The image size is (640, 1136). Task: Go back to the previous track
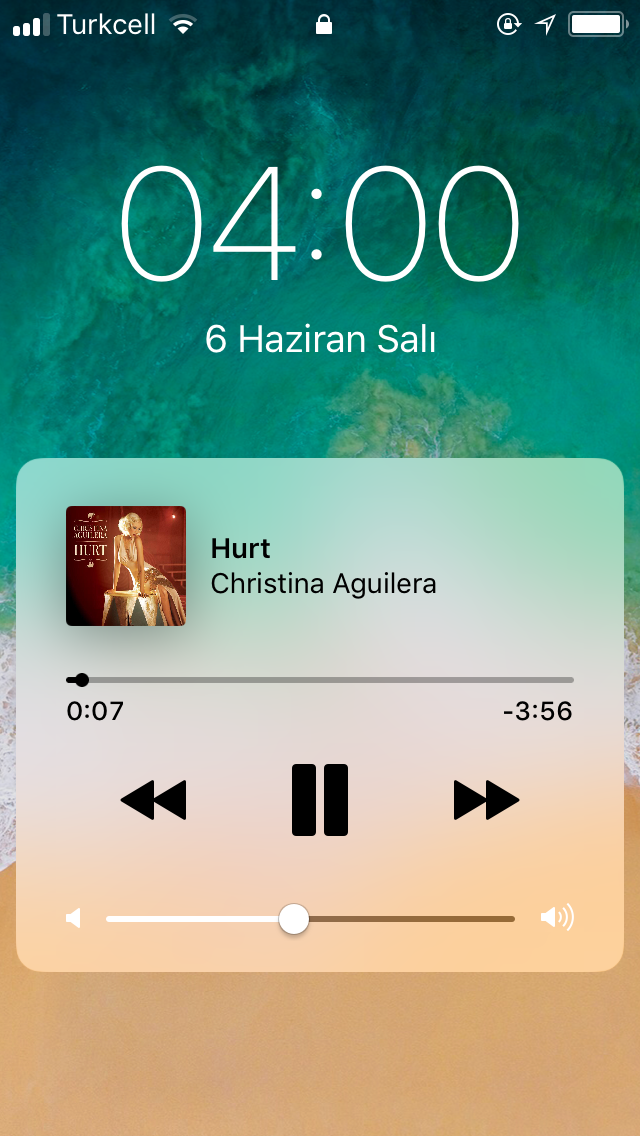153,800
